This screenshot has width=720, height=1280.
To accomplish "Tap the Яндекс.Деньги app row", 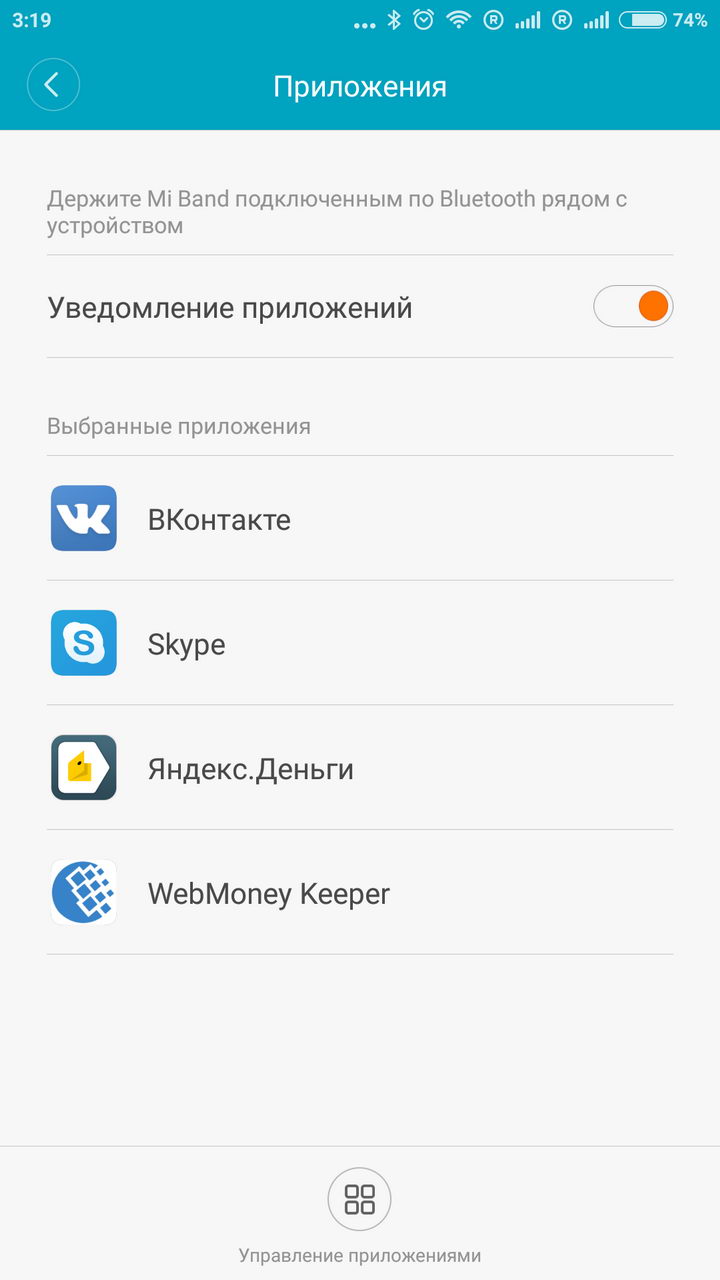I will coord(359,768).
